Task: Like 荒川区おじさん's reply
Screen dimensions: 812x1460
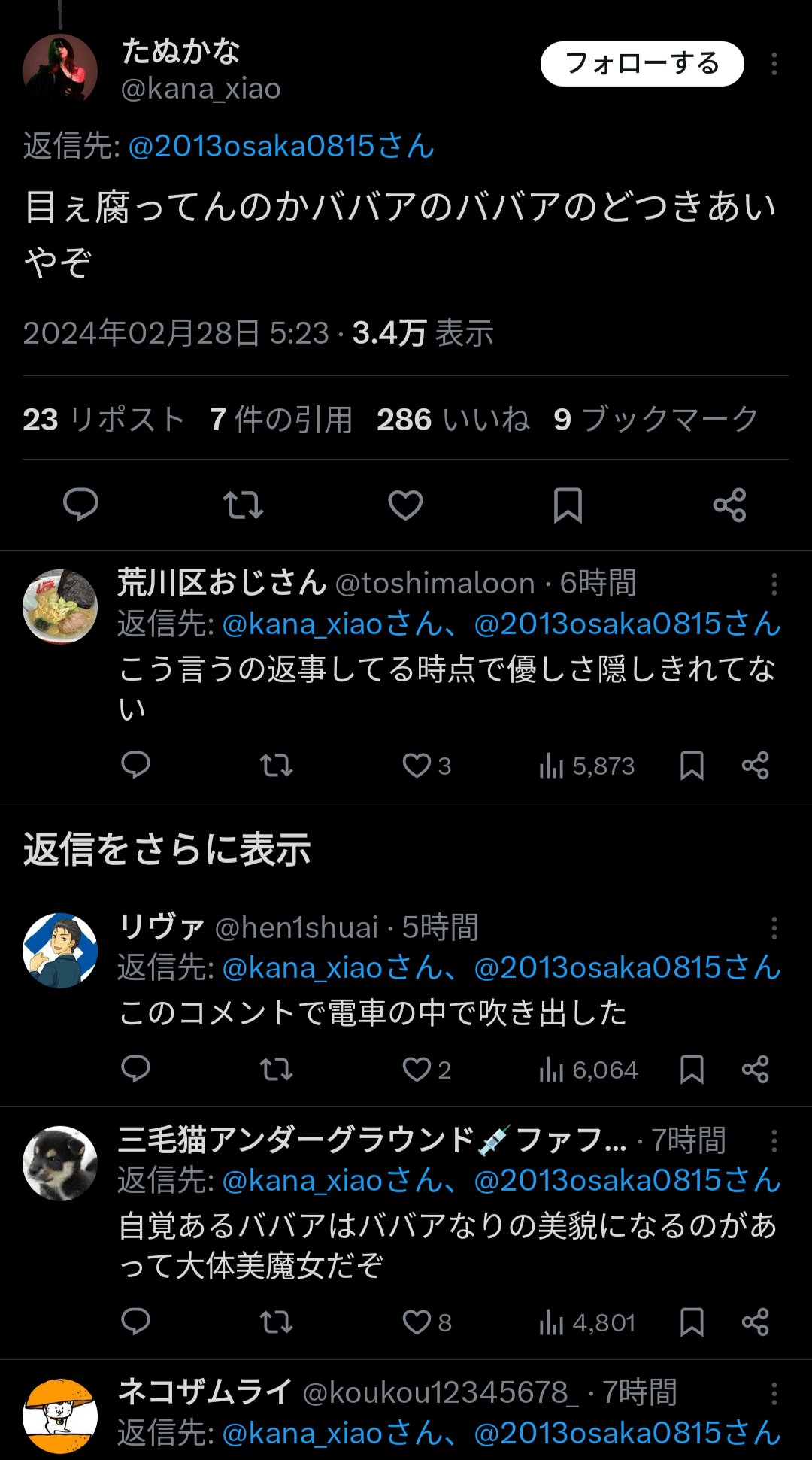Action: (x=417, y=766)
